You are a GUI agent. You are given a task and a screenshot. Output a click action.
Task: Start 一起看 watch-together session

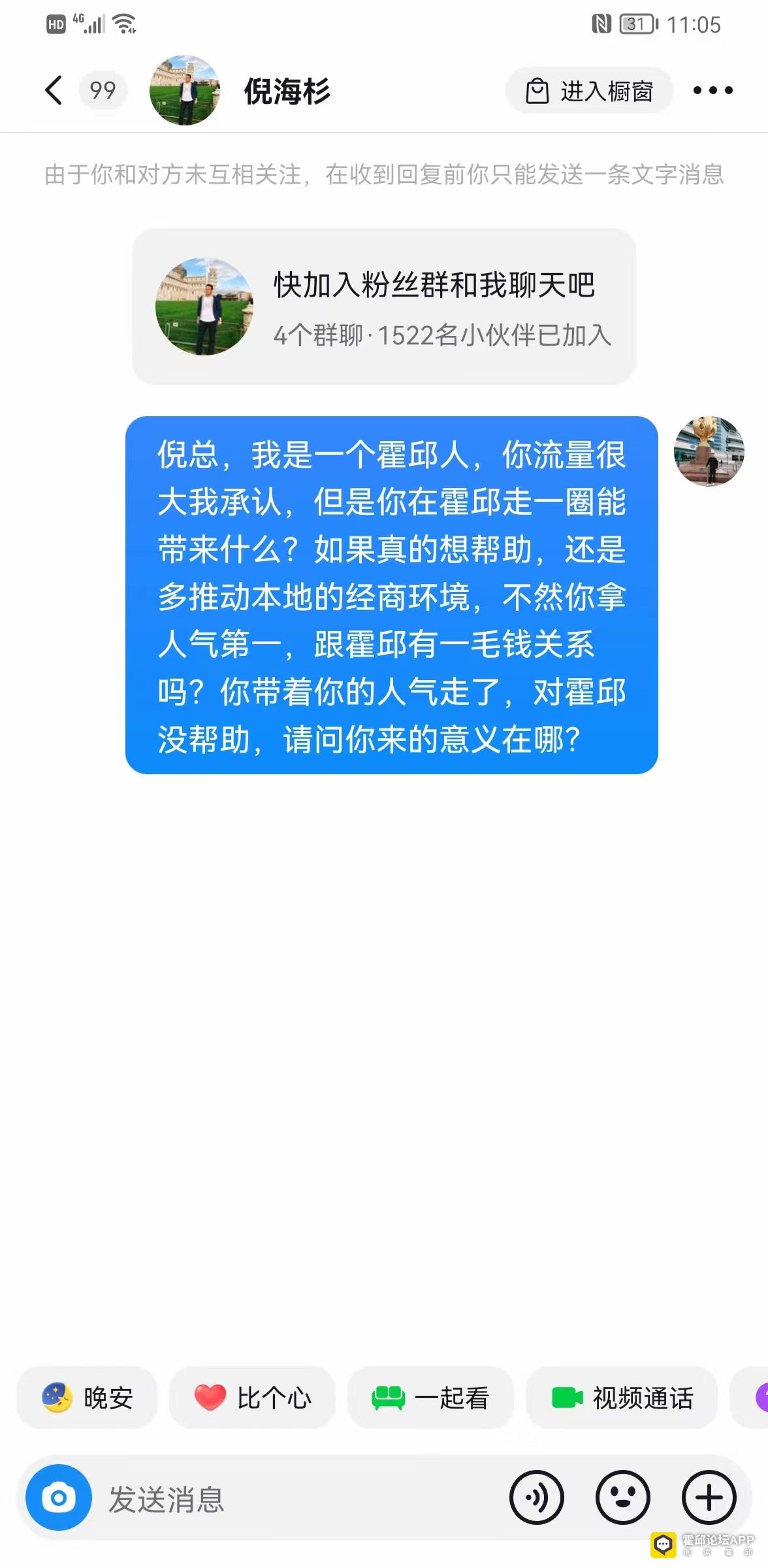point(430,1398)
